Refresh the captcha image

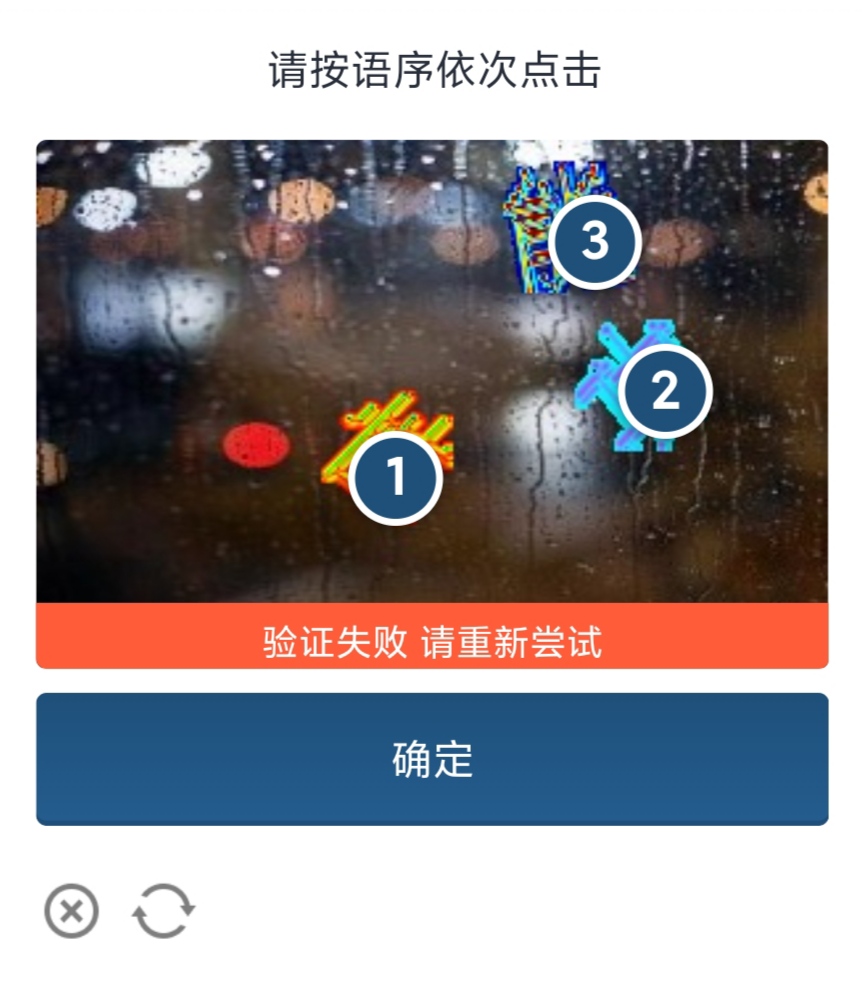pyautogui.click(x=164, y=911)
